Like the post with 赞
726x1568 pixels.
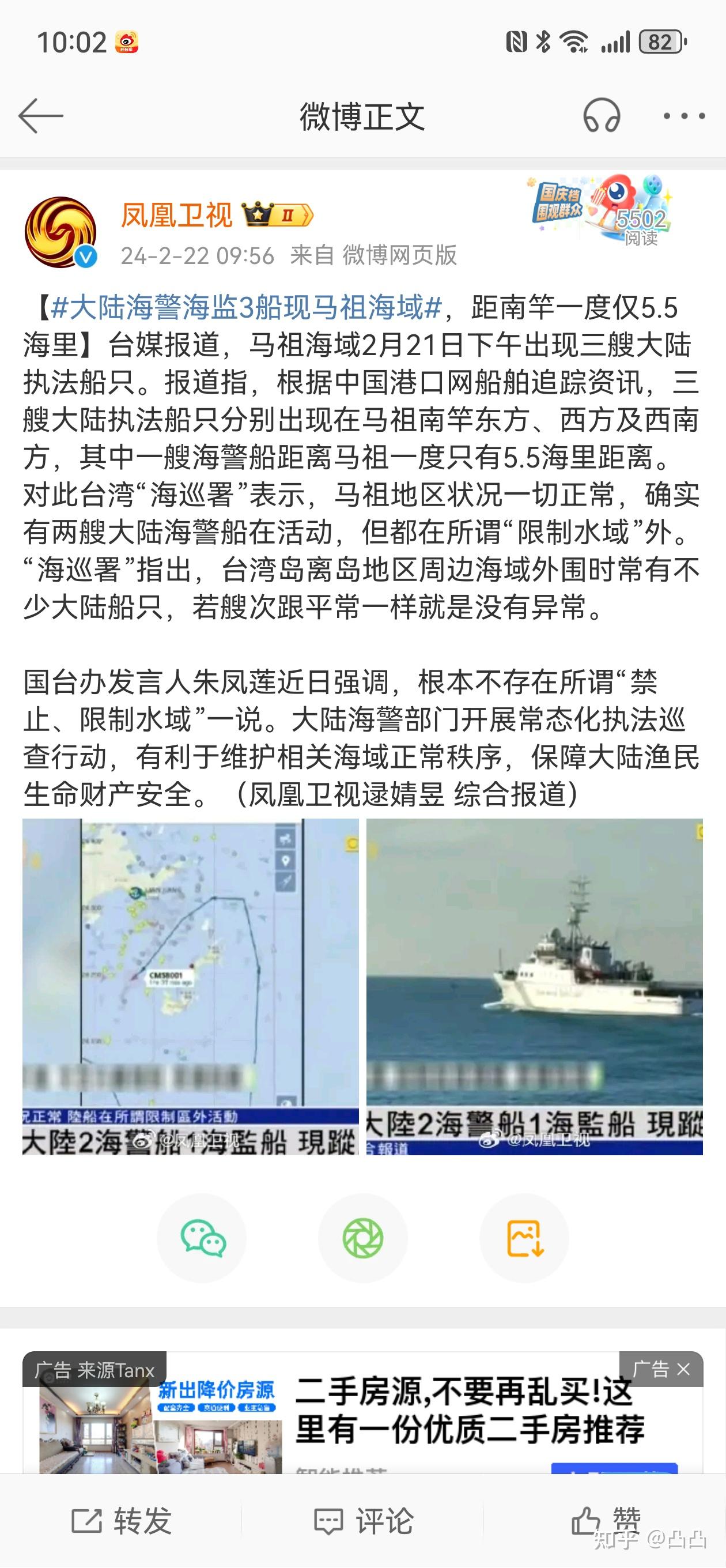[606, 1521]
